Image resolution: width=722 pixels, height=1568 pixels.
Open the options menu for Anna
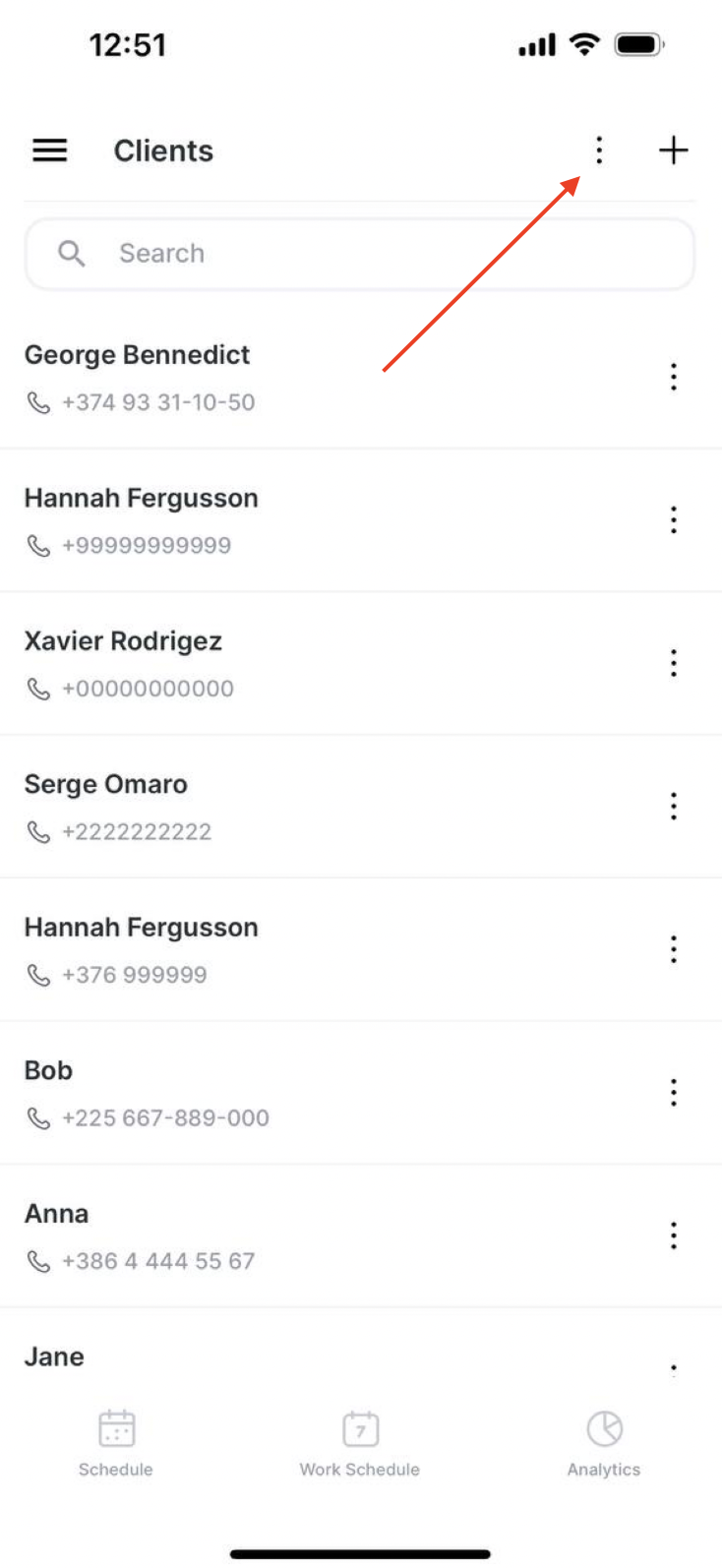point(674,1236)
